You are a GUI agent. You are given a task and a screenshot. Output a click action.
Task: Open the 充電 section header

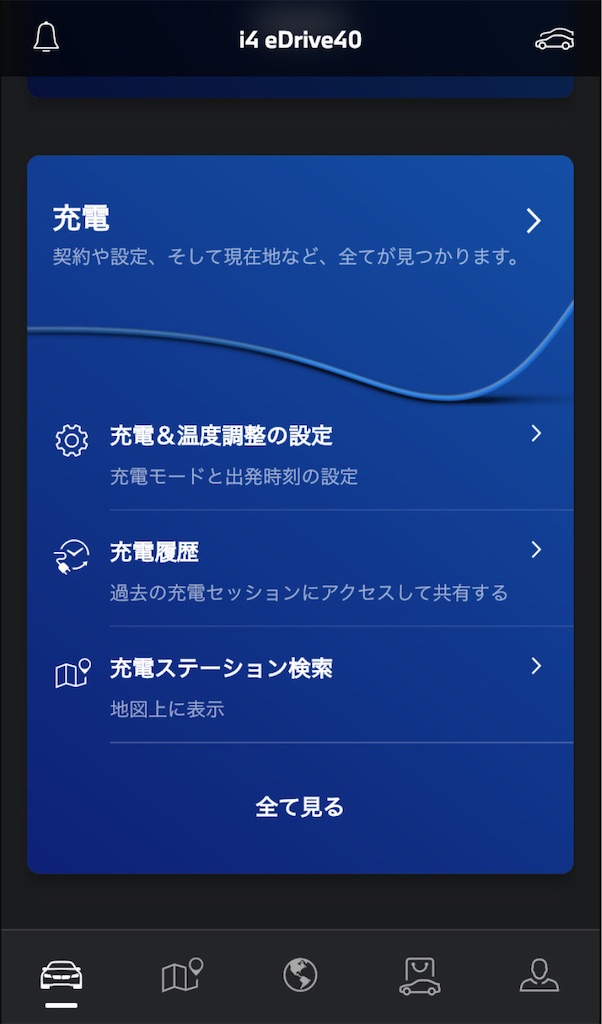click(x=300, y=220)
